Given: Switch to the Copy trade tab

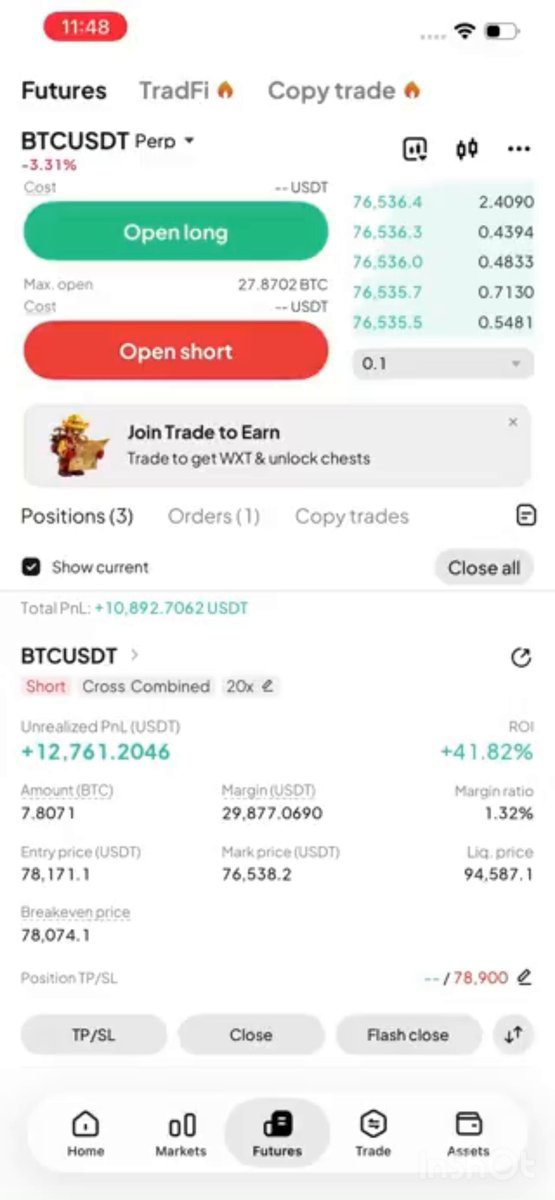Looking at the screenshot, I should (x=344, y=90).
